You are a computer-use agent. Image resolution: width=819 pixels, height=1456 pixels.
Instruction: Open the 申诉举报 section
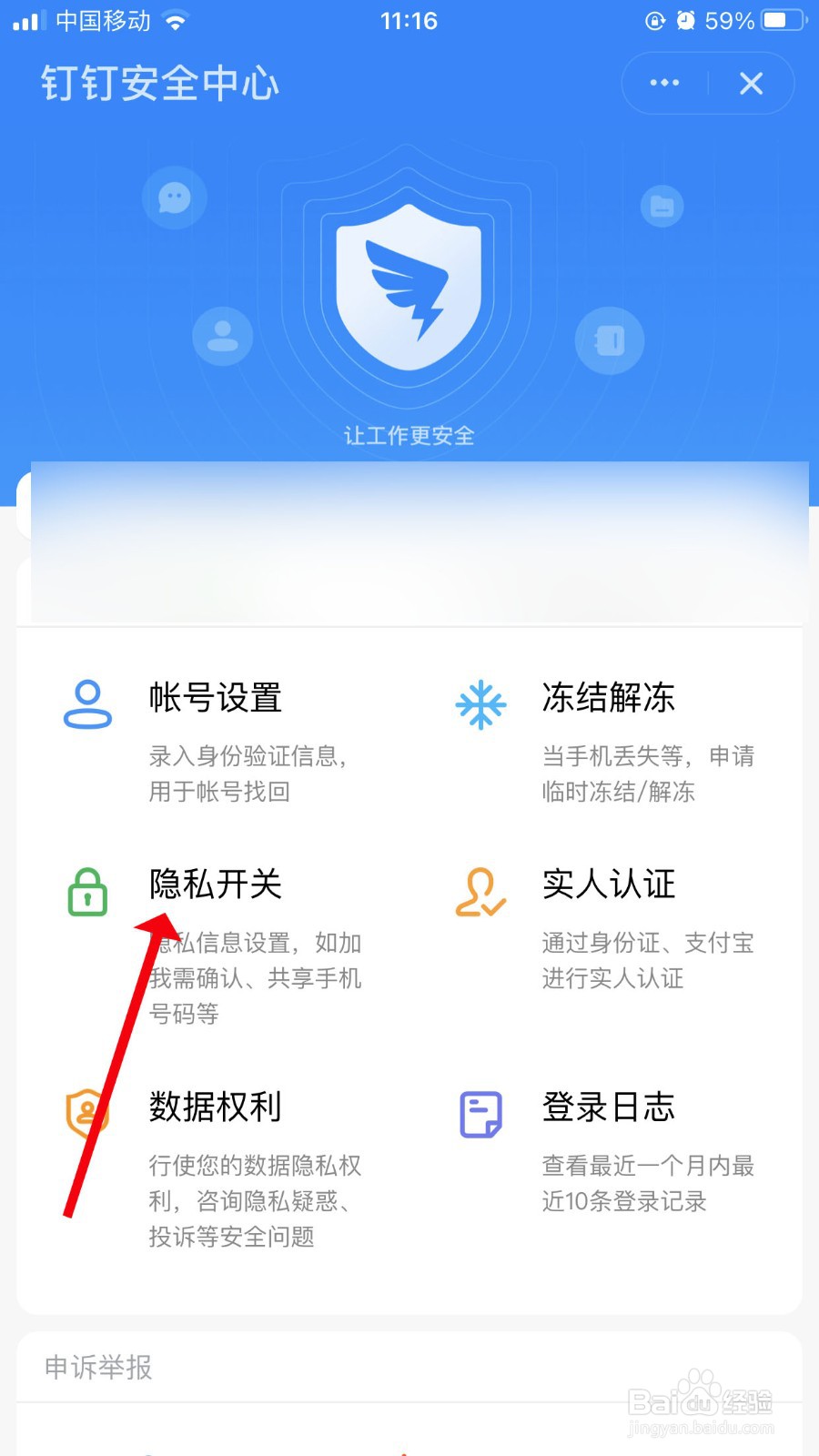pyautogui.click(x=96, y=1368)
